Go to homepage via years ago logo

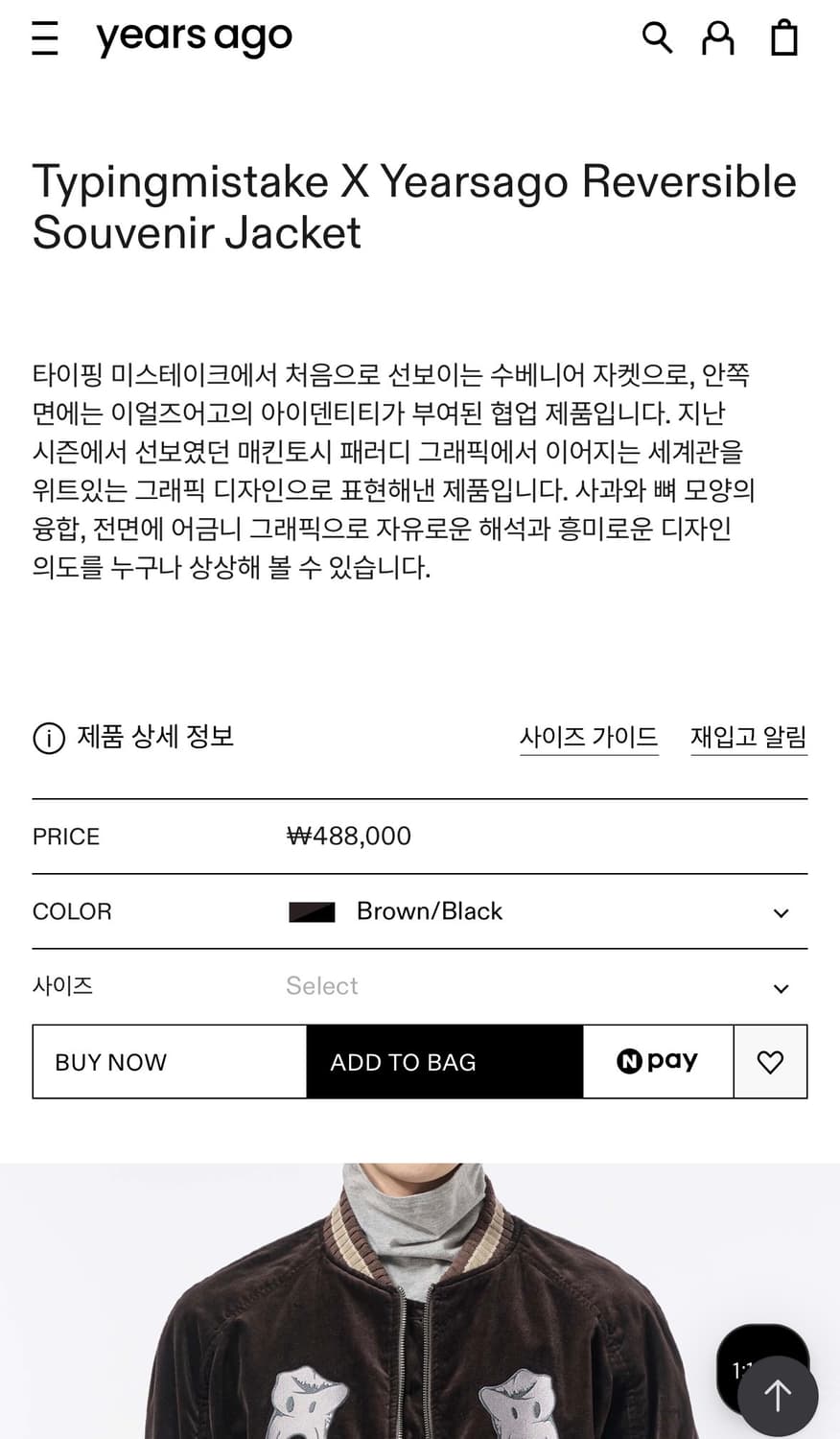(x=195, y=36)
